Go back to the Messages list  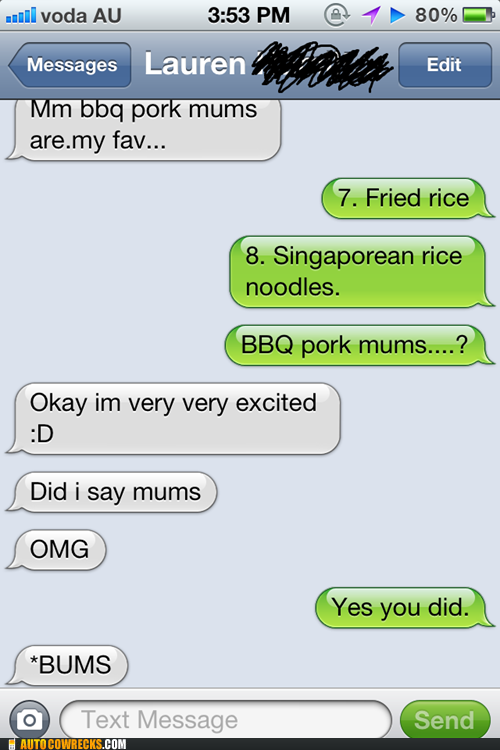pos(70,65)
